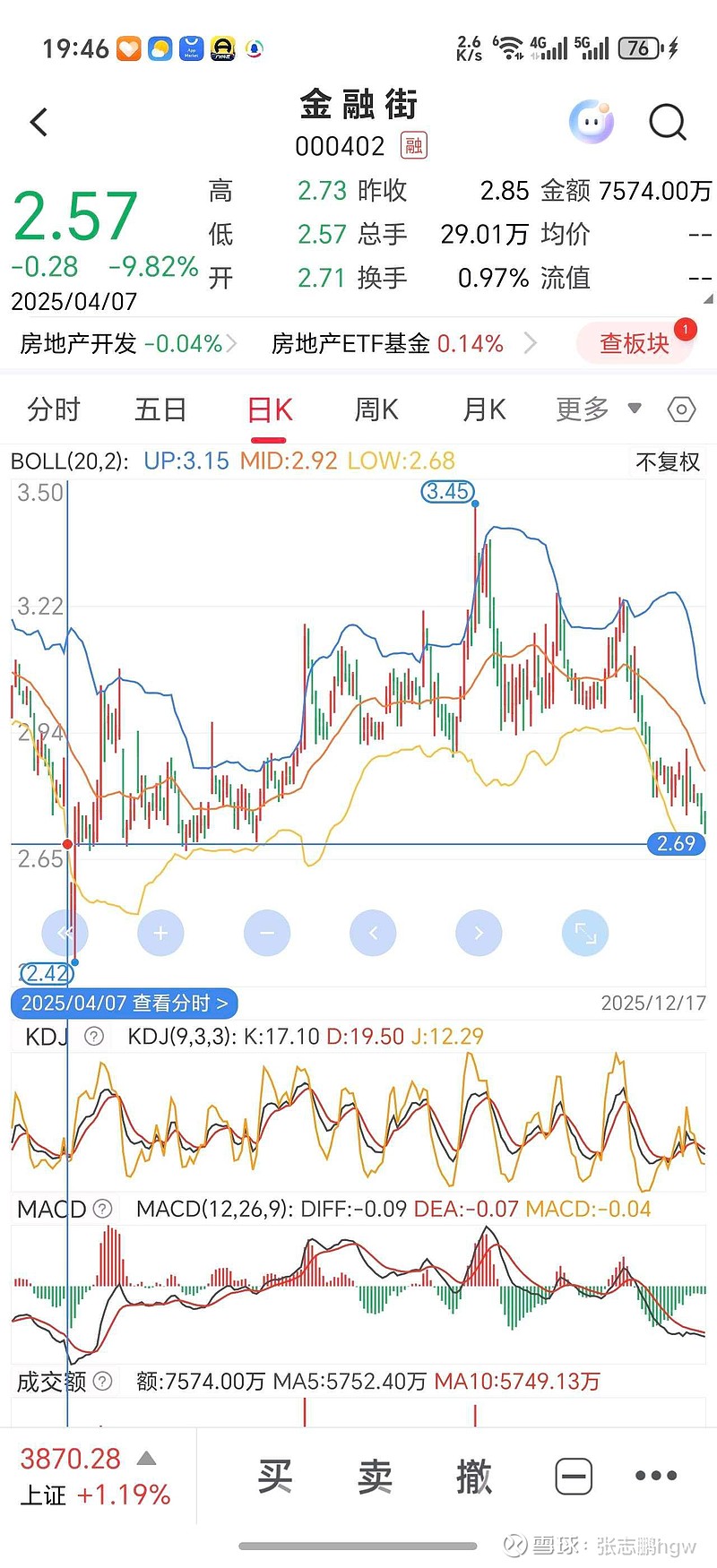Switch to the 五日 chart tab
This screenshot has height=1568, width=717.
click(160, 409)
